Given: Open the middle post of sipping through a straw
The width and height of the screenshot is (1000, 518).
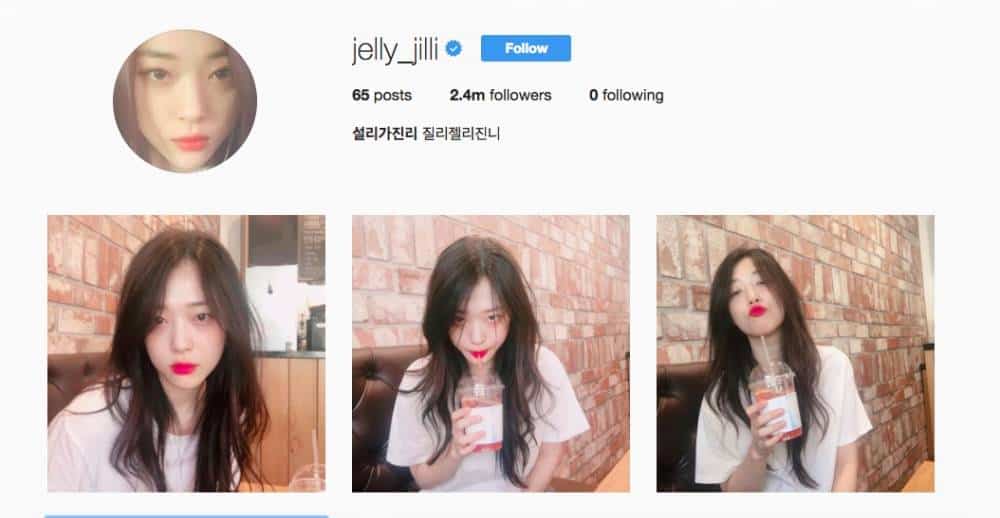Looking at the screenshot, I should (x=490, y=353).
